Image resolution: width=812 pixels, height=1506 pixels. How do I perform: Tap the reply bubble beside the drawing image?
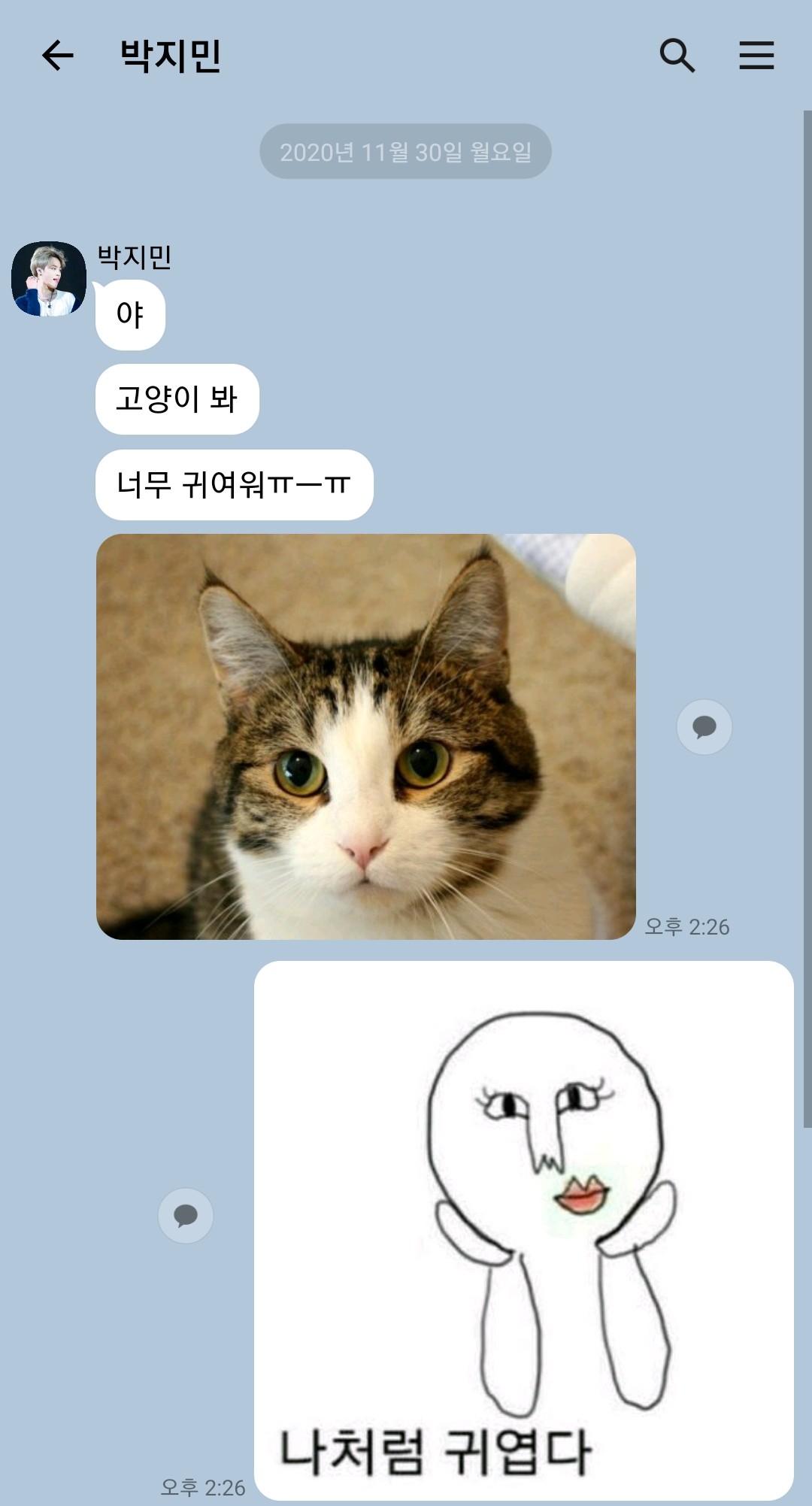pos(186,1215)
